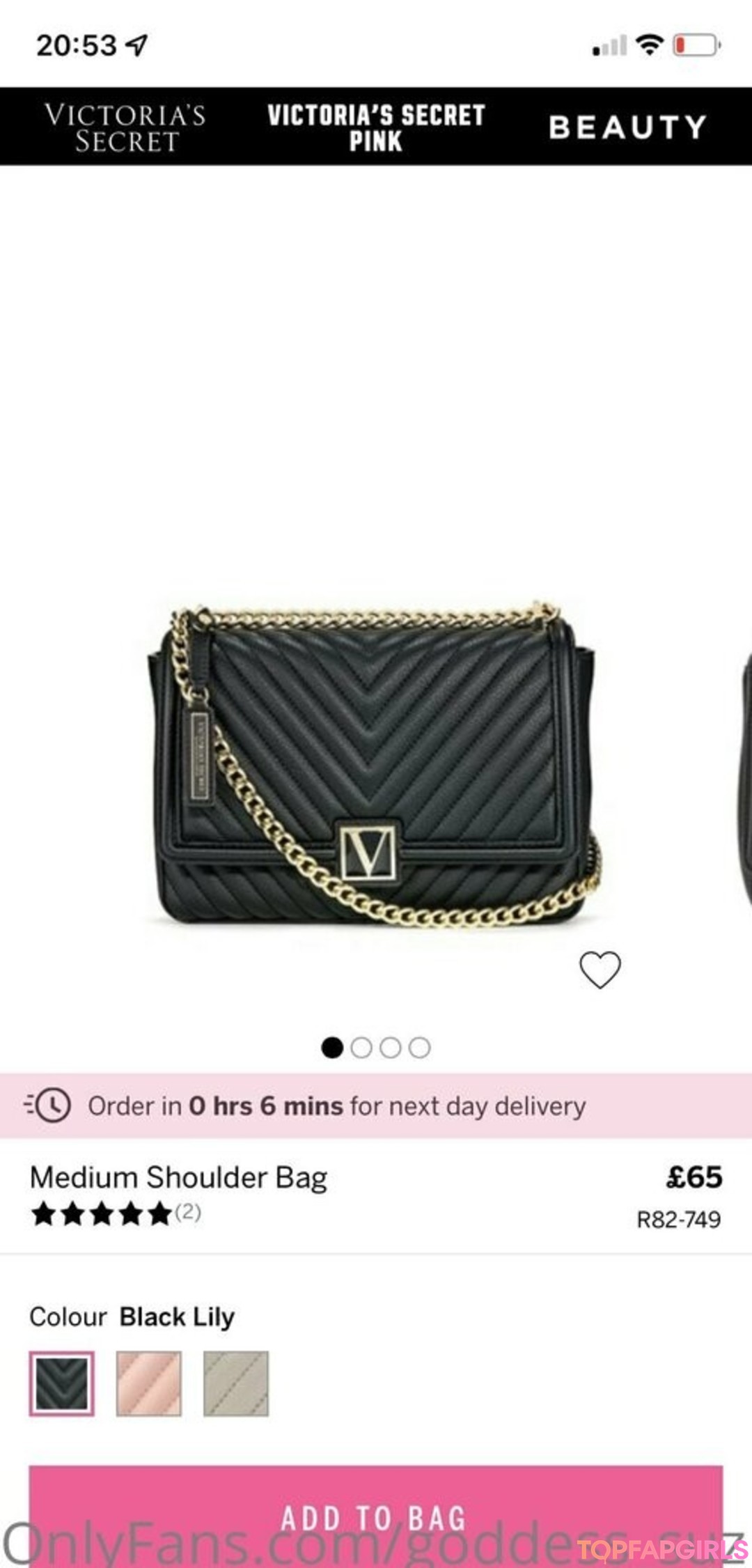Open the Victoria's Secret Pink tab

pos(376,127)
